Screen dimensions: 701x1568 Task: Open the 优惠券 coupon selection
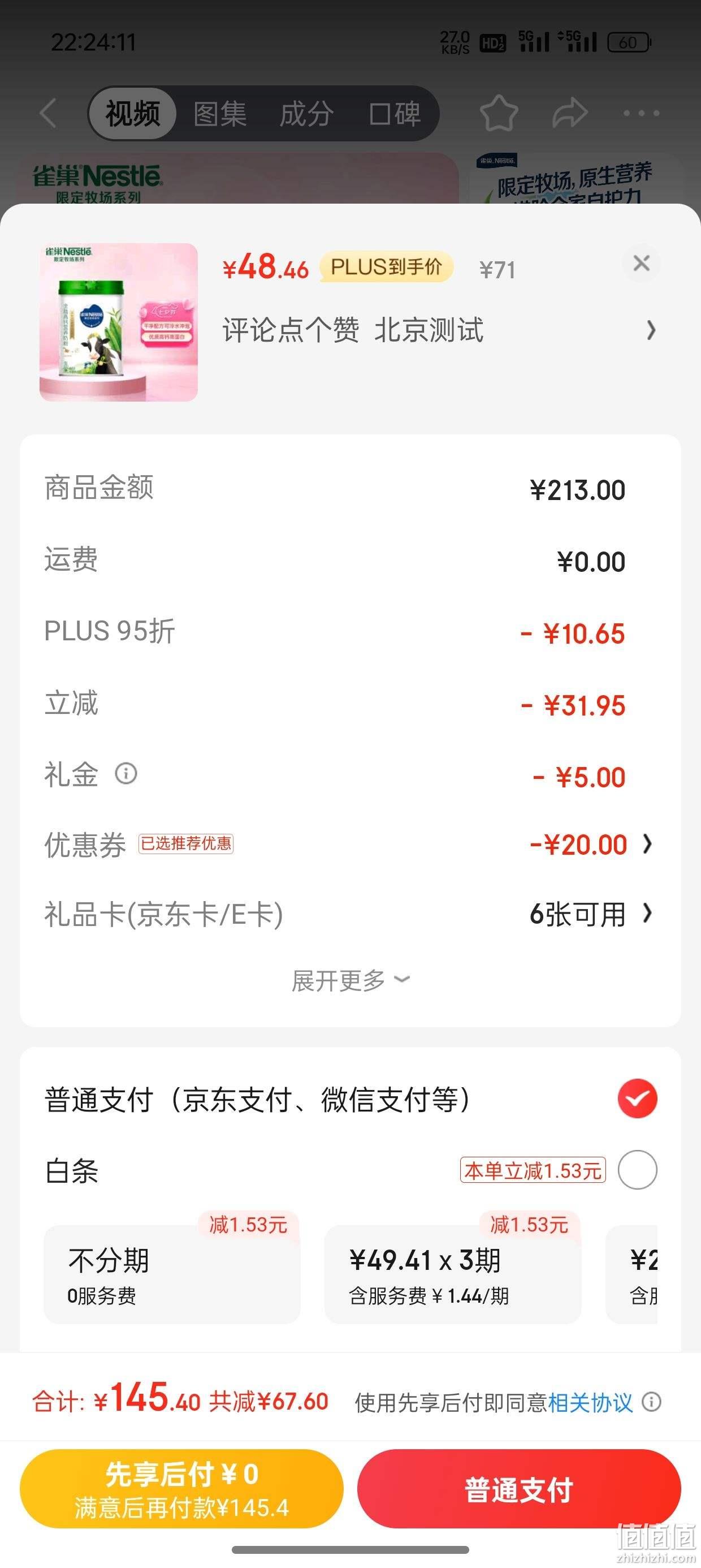tap(350, 845)
